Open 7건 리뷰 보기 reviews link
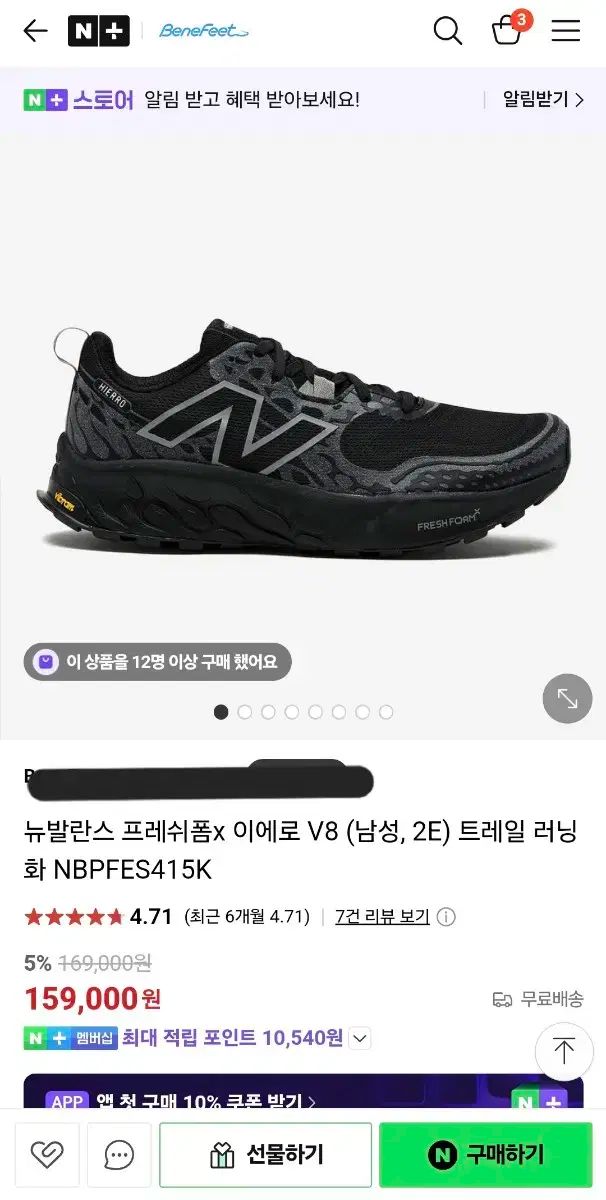 tap(382, 916)
